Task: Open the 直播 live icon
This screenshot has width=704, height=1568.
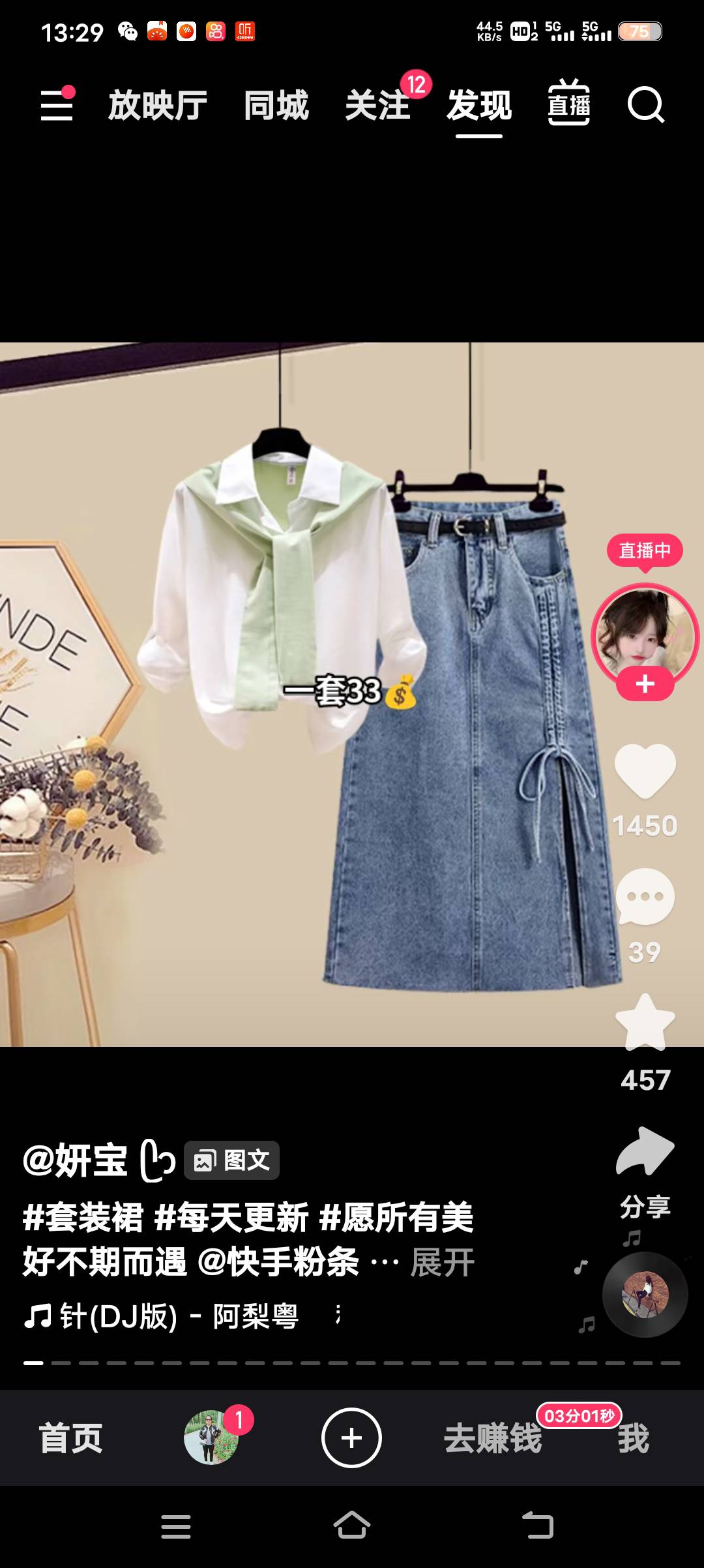Action: pyautogui.click(x=568, y=104)
